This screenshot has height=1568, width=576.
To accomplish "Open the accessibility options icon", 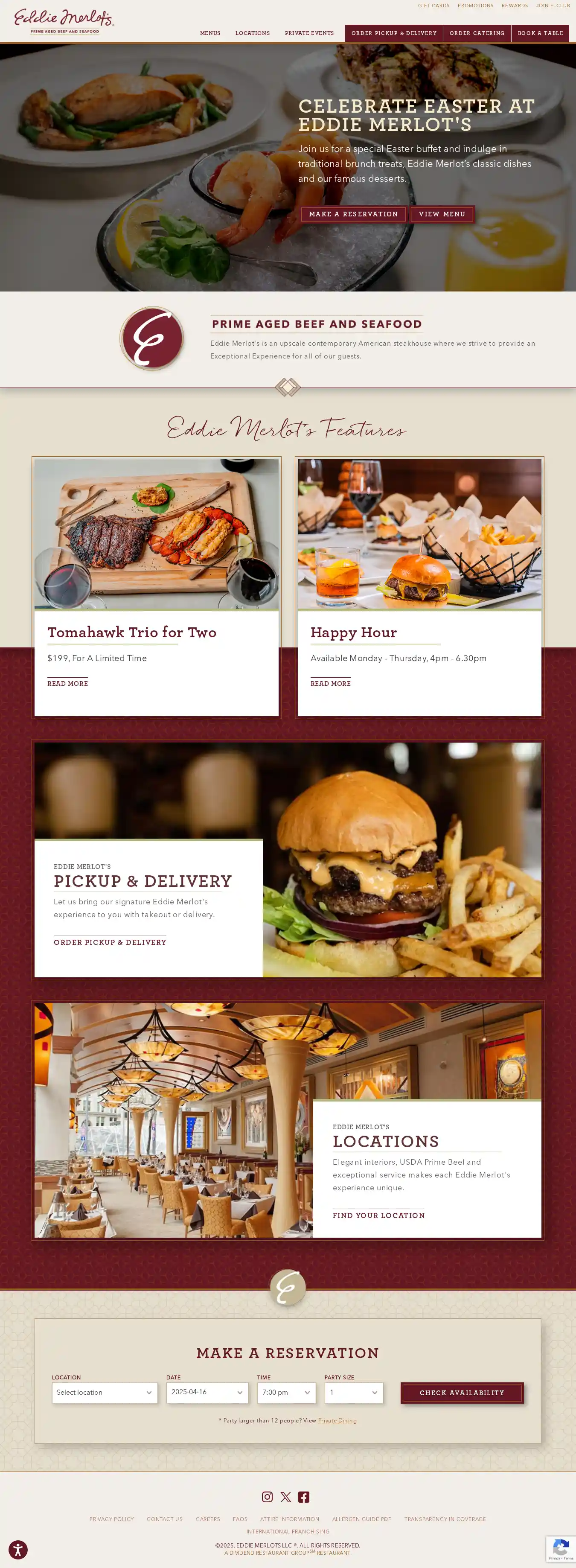I will click(17, 1550).
